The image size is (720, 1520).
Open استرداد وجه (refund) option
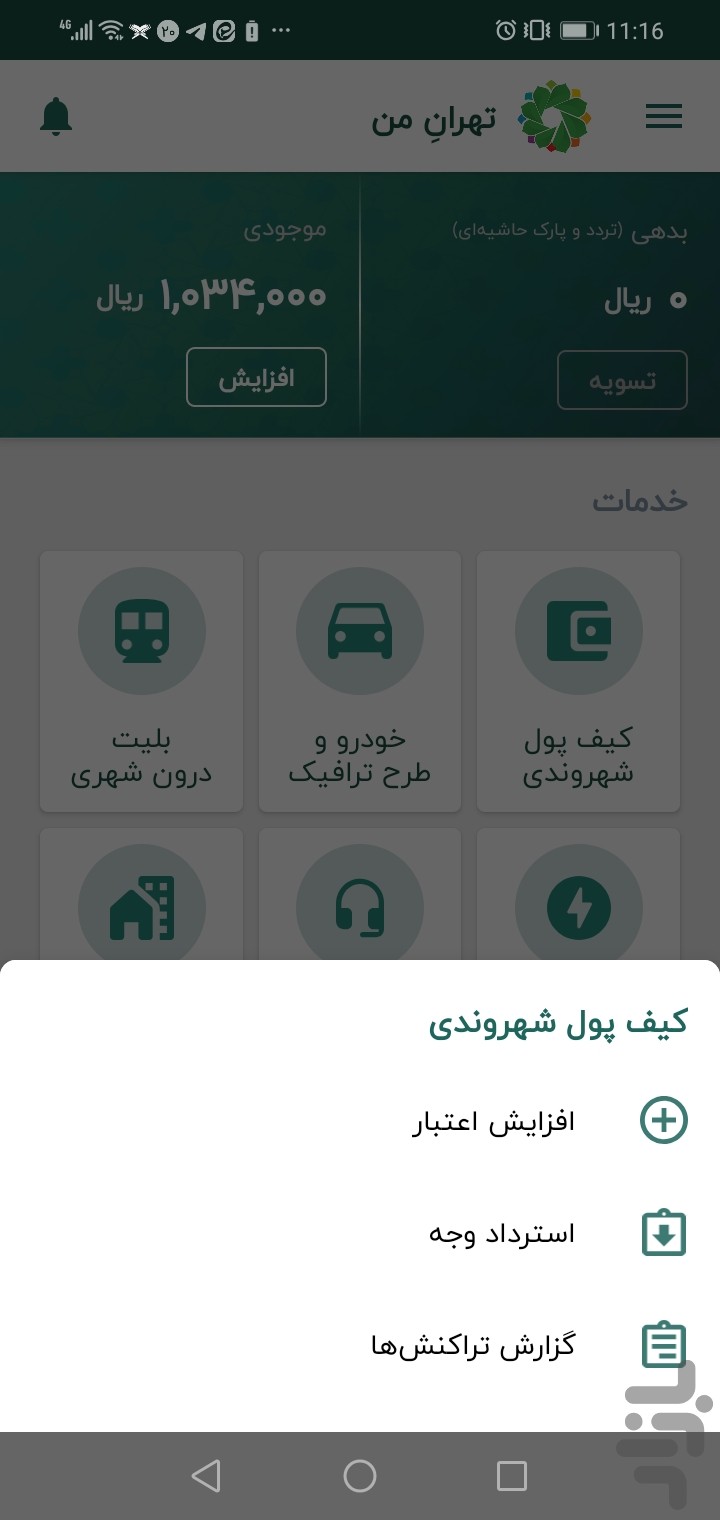(550, 1234)
